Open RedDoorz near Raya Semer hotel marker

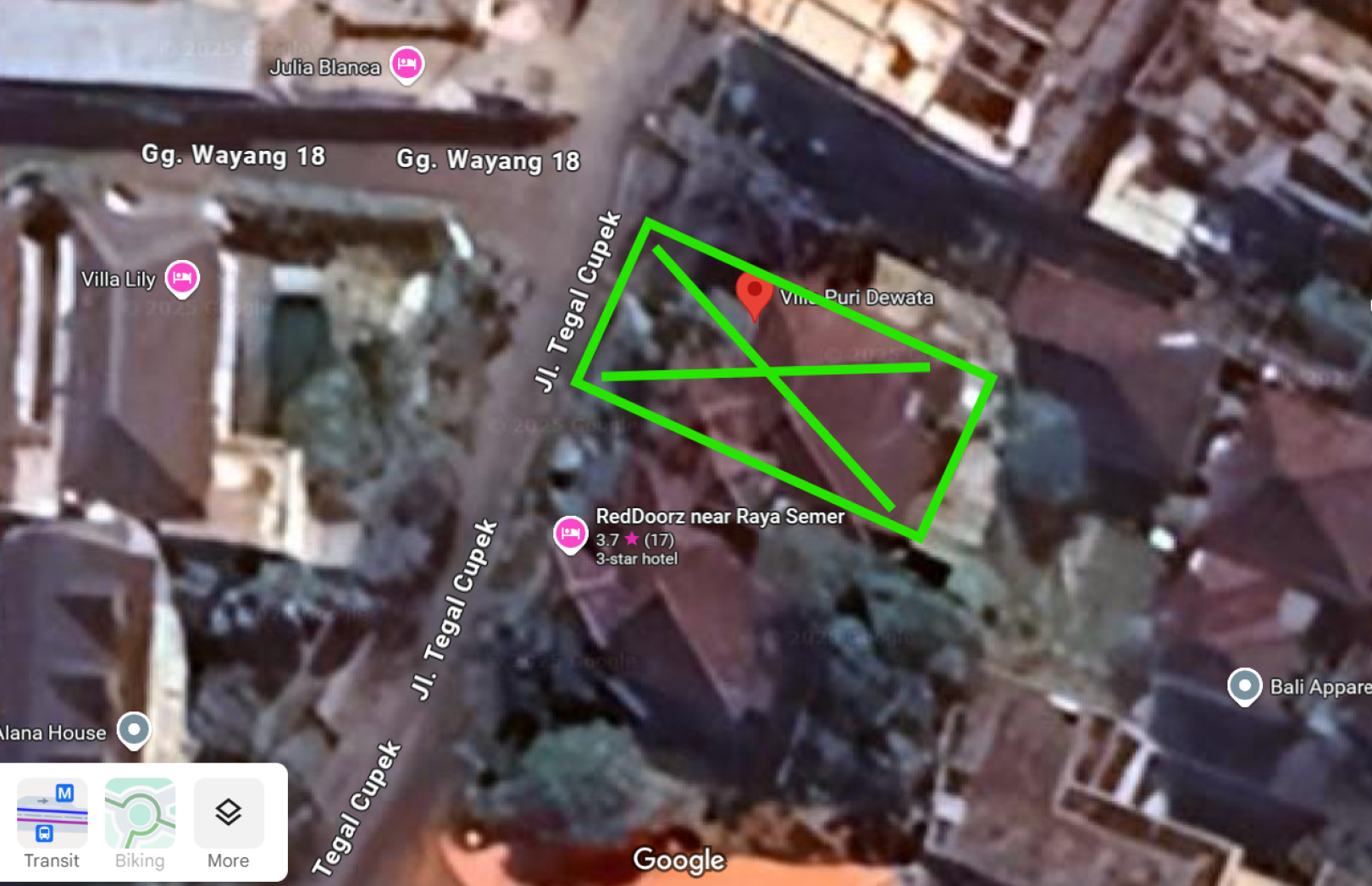pos(571,534)
